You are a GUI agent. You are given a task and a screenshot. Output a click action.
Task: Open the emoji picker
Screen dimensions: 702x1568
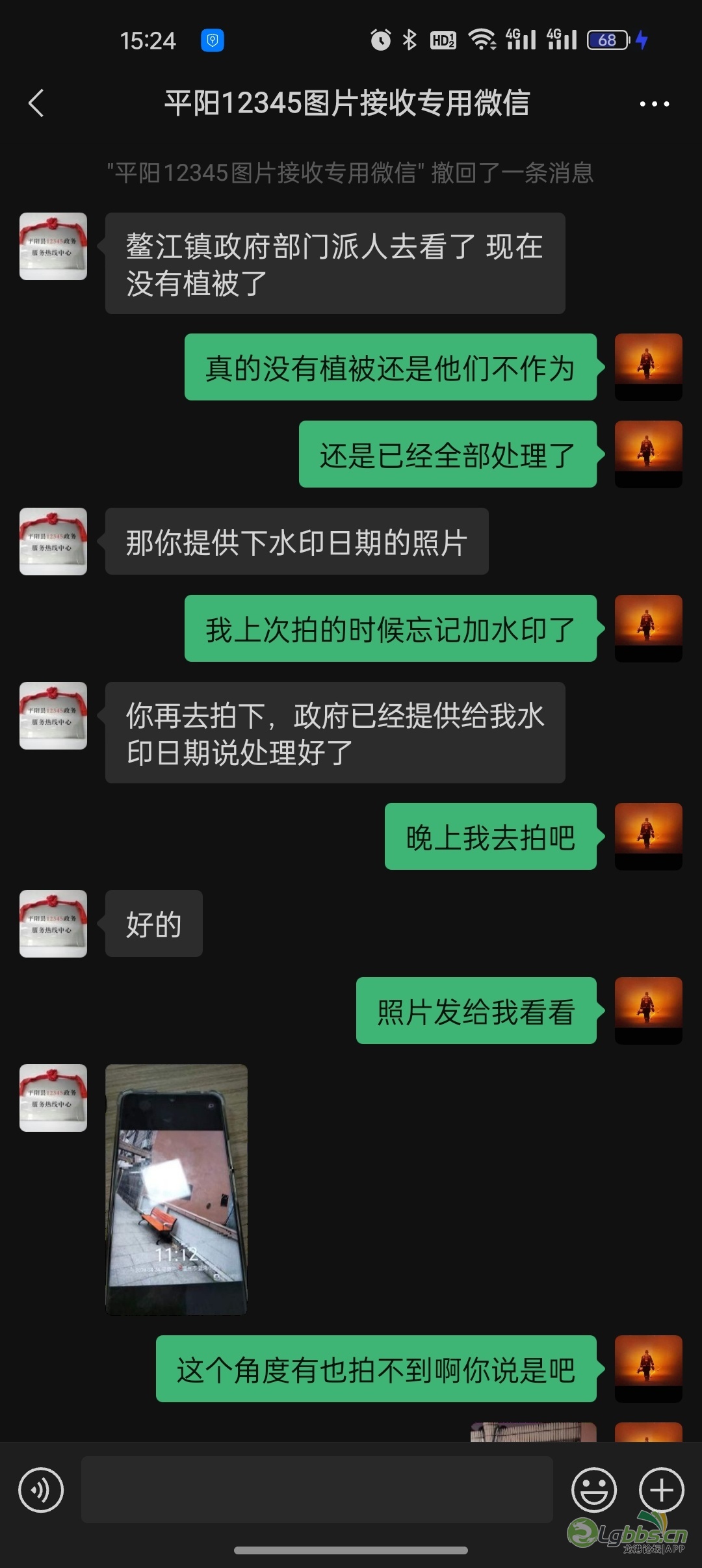[x=593, y=1489]
